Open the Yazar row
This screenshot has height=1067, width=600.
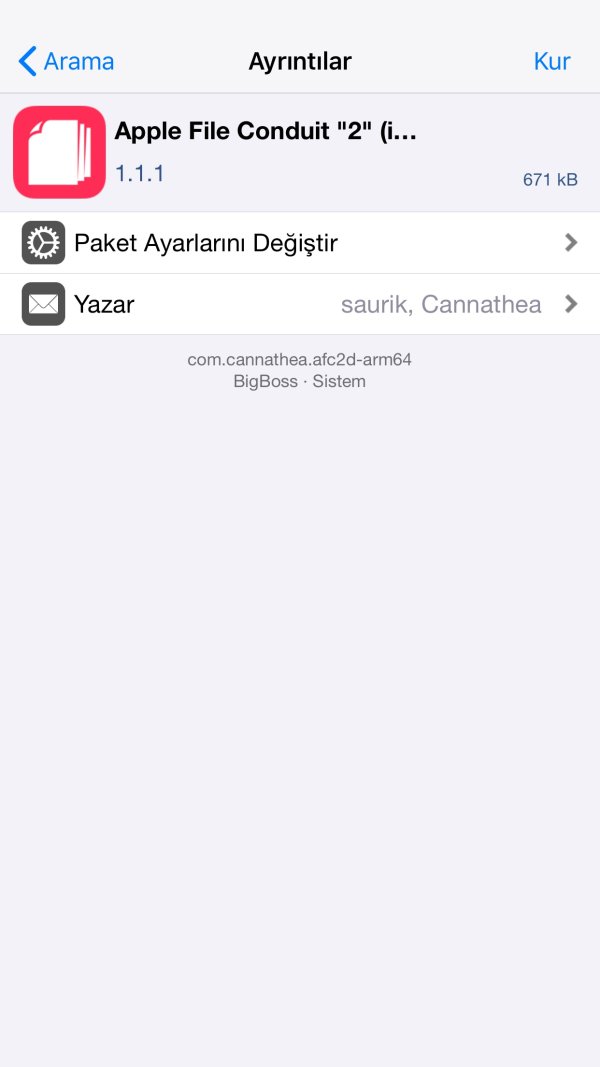[x=300, y=304]
